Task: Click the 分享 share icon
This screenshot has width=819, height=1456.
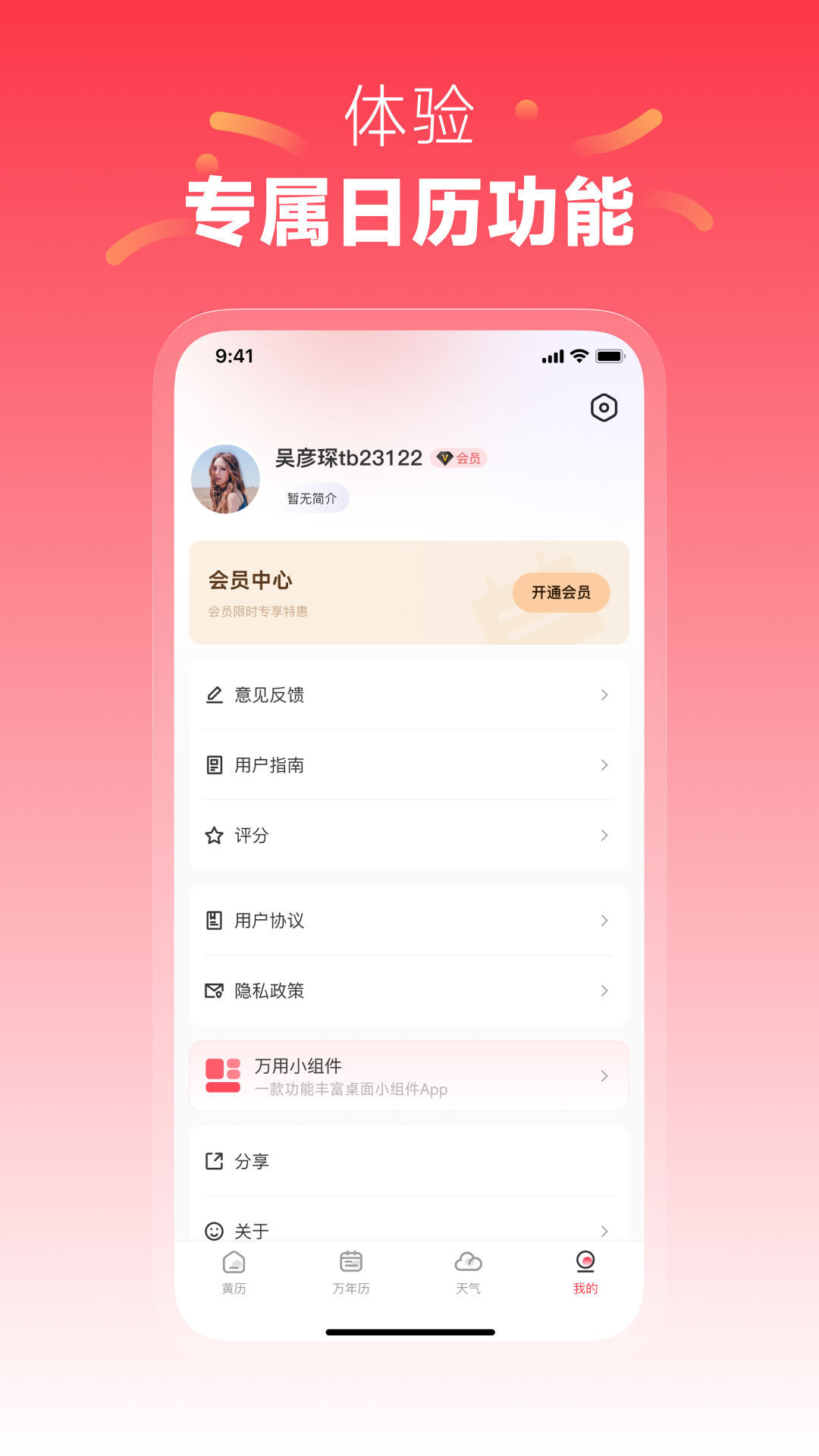Action: coord(215,1161)
